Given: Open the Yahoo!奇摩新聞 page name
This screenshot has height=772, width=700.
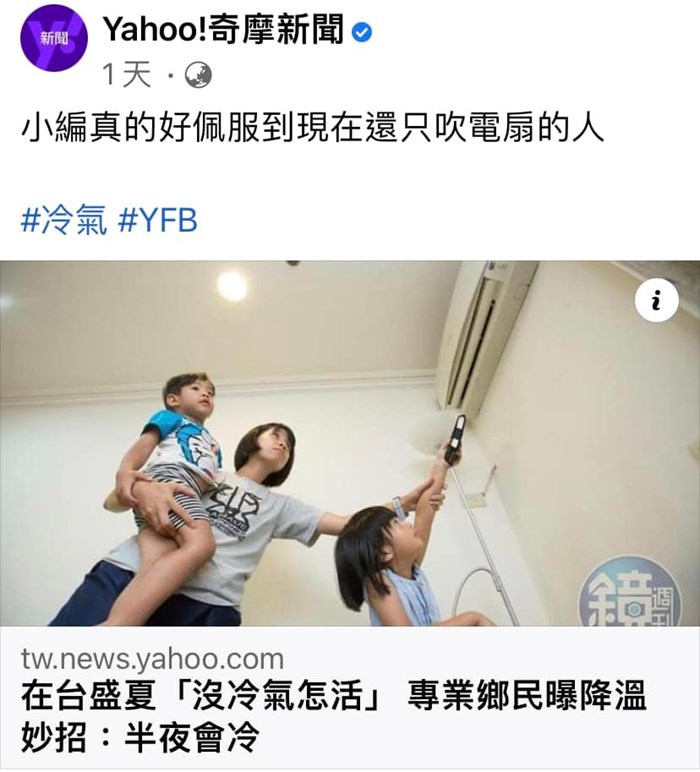Looking at the screenshot, I should tap(223, 31).
